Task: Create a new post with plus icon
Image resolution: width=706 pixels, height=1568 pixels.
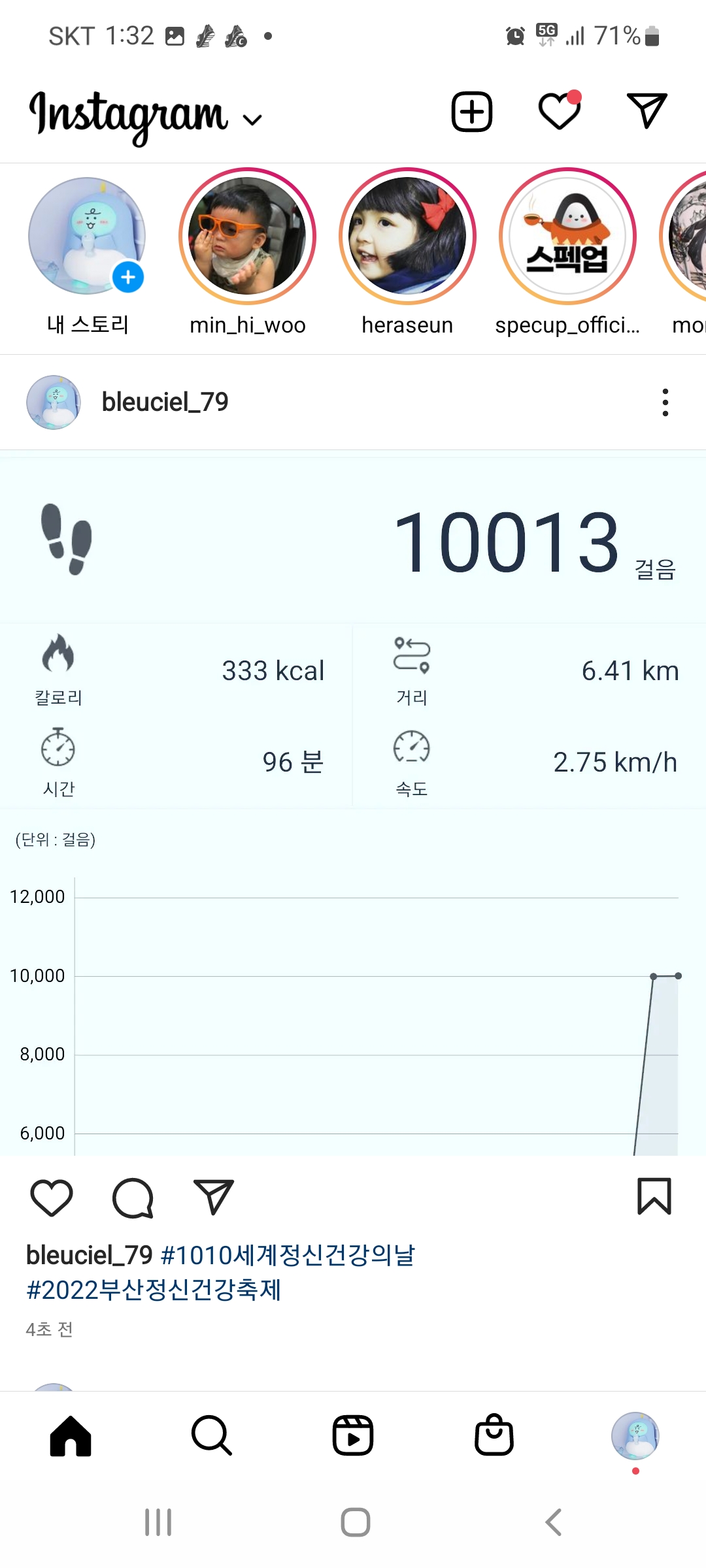Action: coord(471,112)
